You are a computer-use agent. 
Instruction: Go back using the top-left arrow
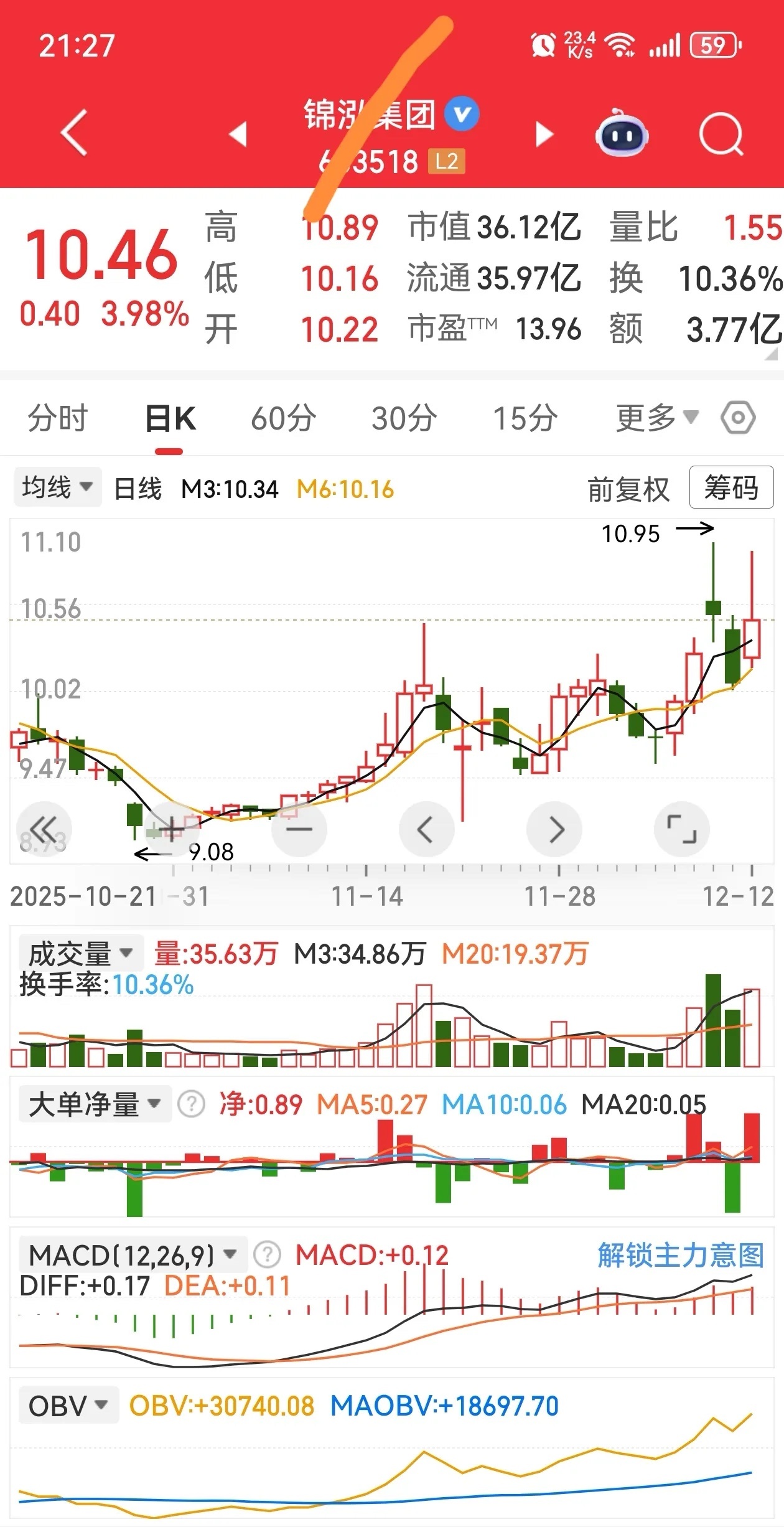coord(75,133)
